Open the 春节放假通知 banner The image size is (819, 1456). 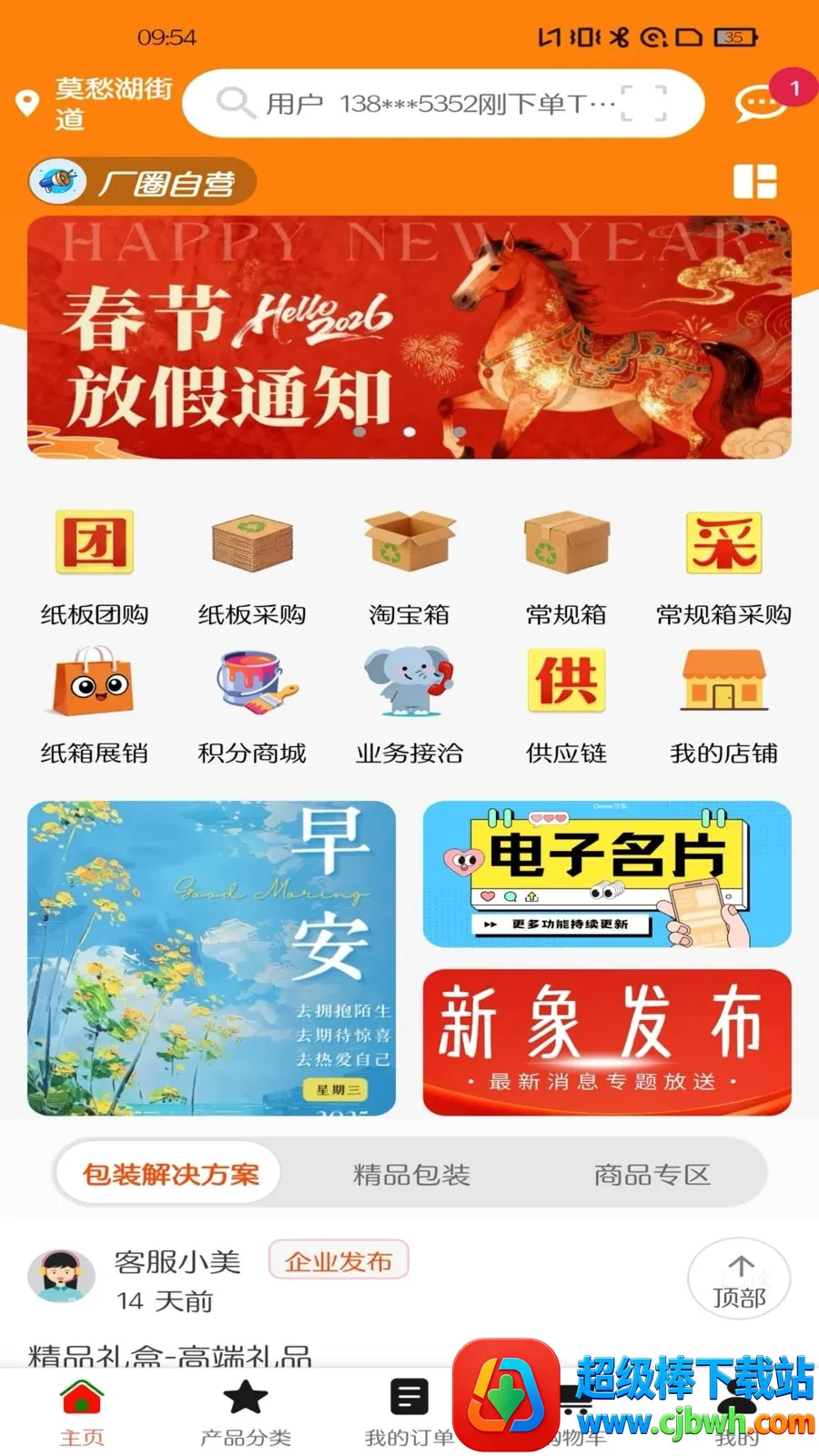pyautogui.click(x=409, y=337)
